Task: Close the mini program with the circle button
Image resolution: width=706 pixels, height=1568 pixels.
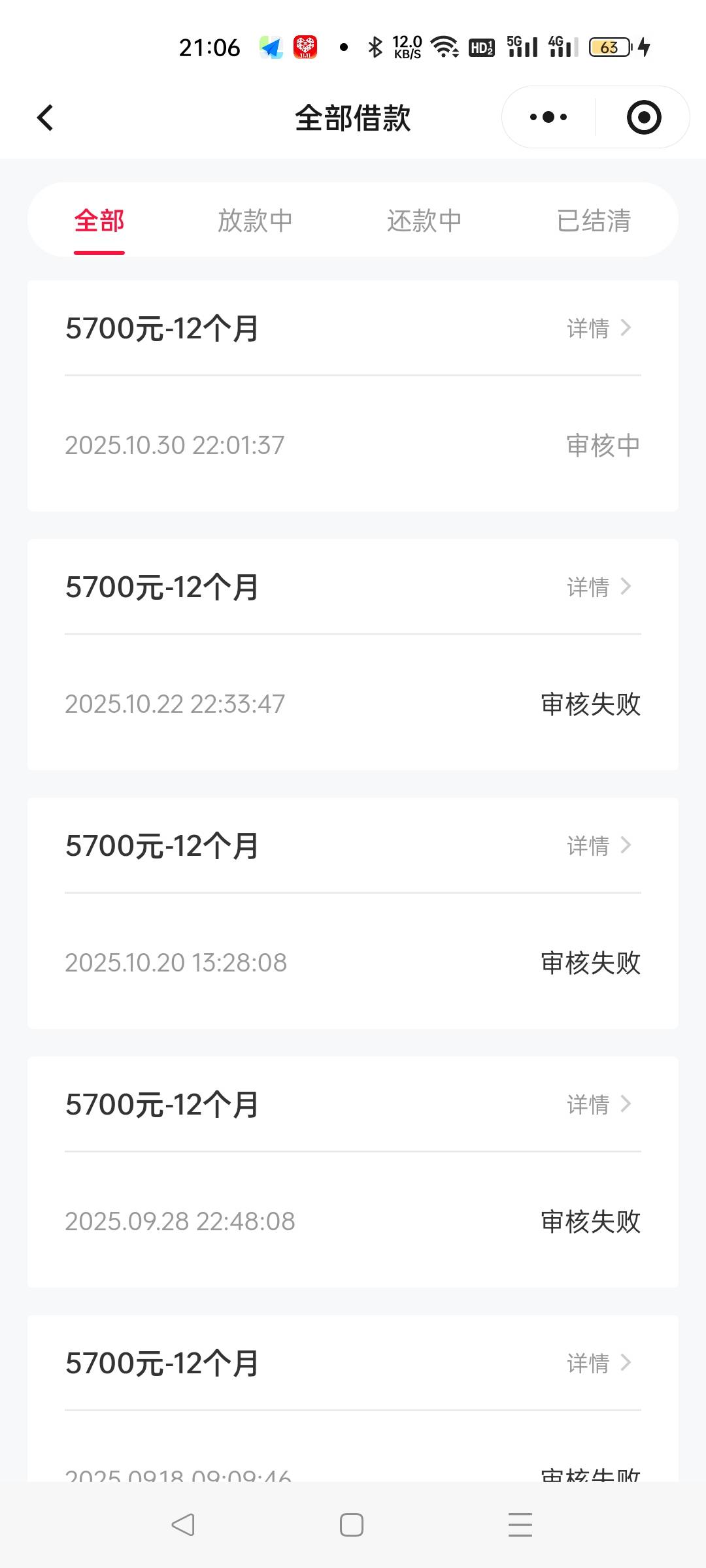Action: (643, 118)
